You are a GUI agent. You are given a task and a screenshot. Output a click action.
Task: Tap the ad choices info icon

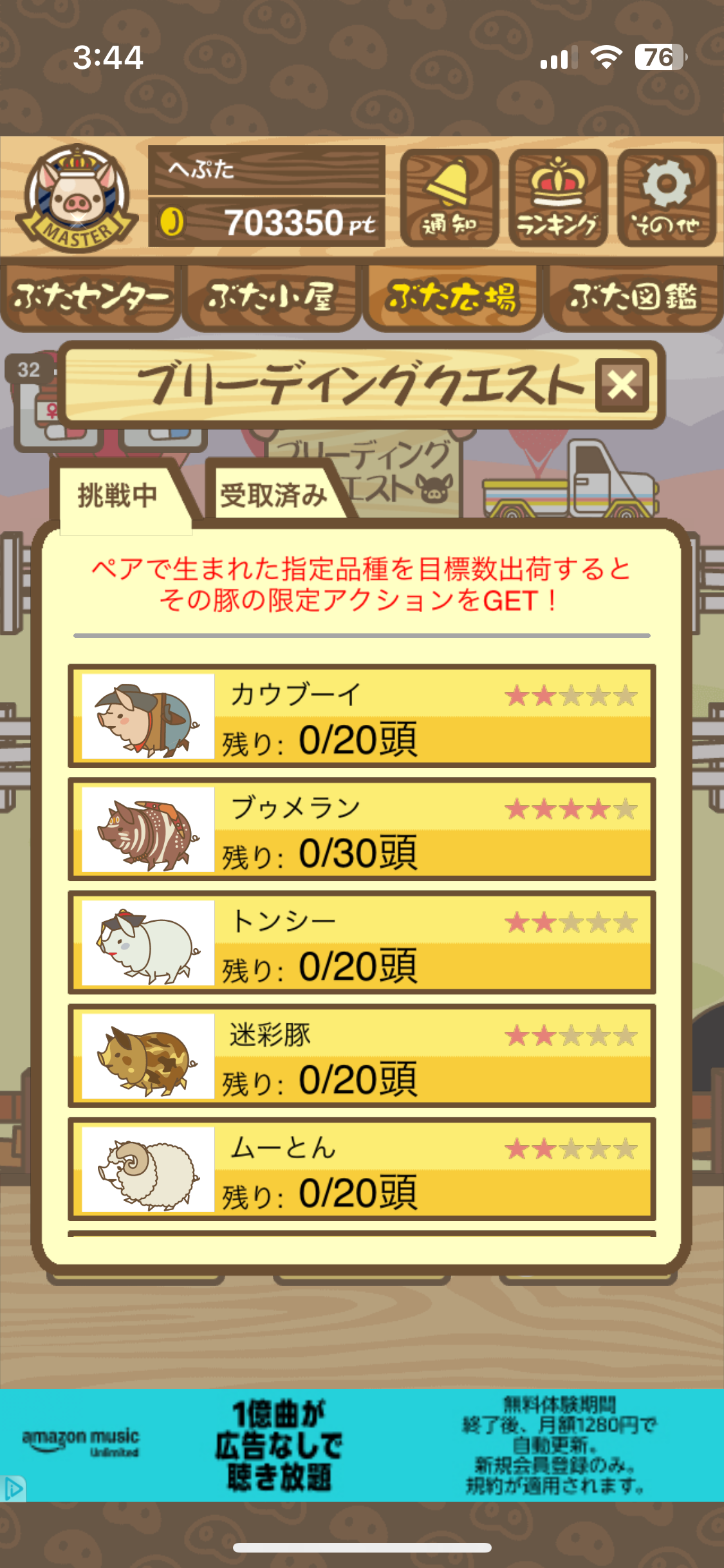tap(13, 1489)
